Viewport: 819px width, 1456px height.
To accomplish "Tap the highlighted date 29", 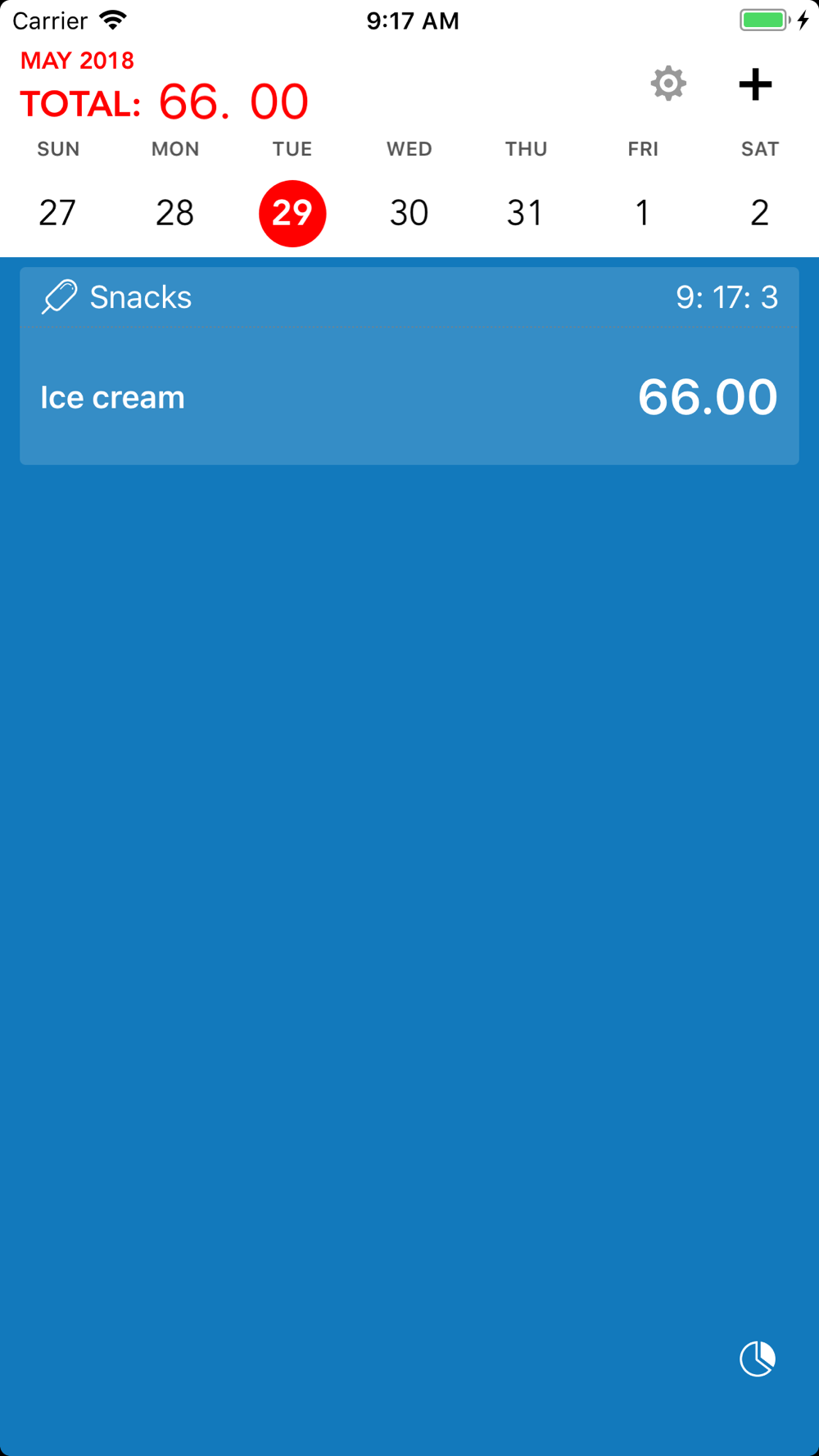I will pos(292,213).
